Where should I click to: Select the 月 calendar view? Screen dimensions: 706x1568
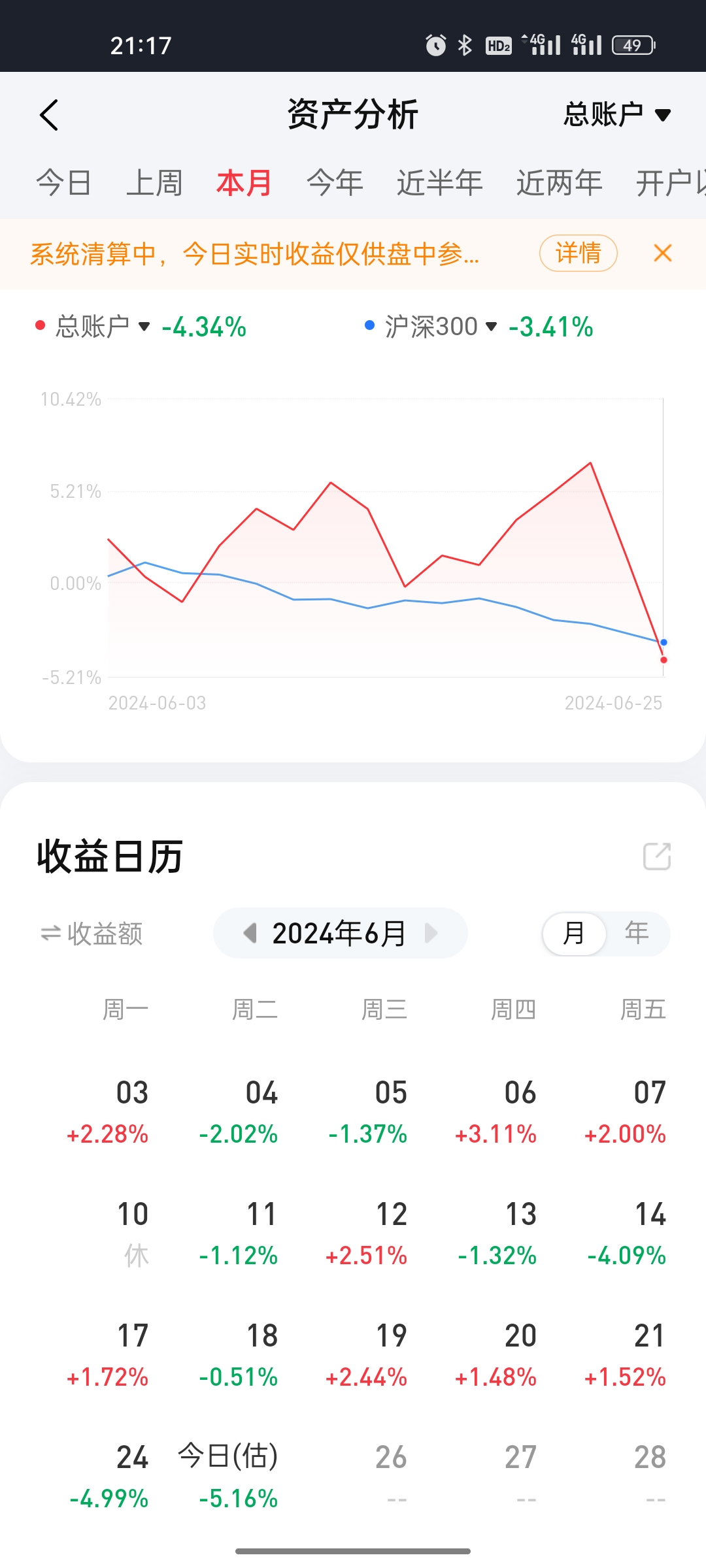(x=574, y=933)
